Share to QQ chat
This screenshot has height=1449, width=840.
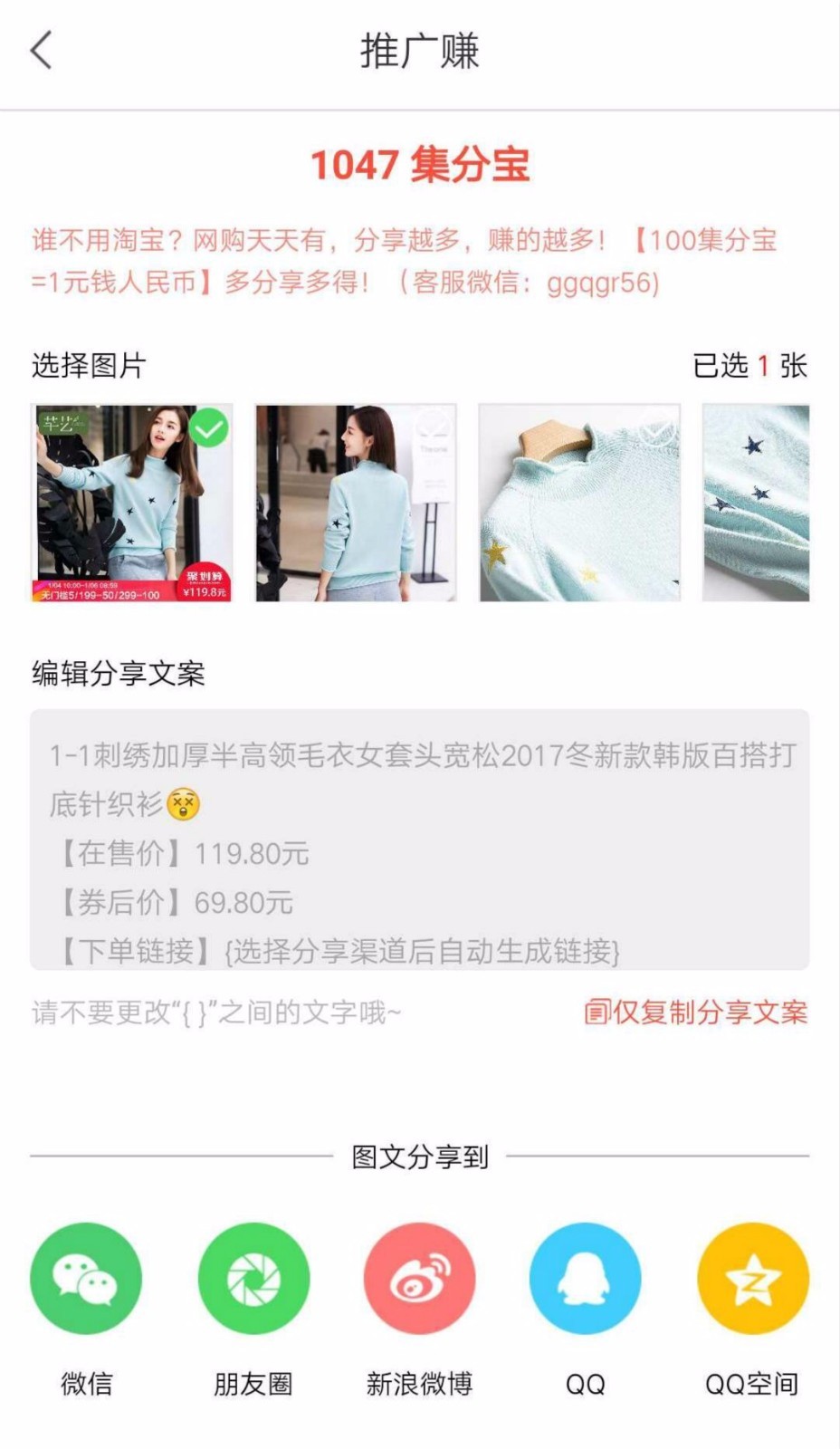point(585,1278)
